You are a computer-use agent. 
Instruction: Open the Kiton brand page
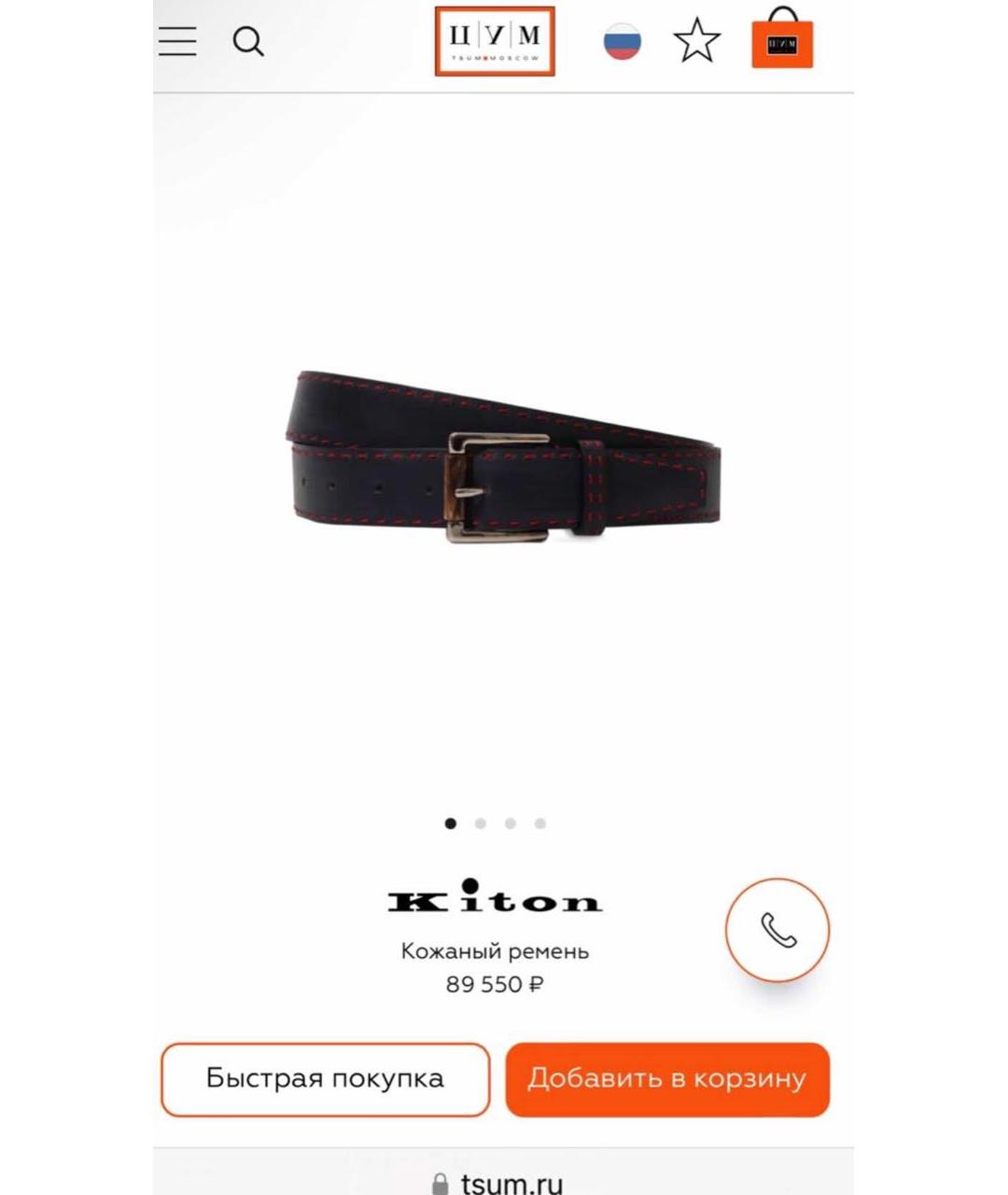(497, 898)
